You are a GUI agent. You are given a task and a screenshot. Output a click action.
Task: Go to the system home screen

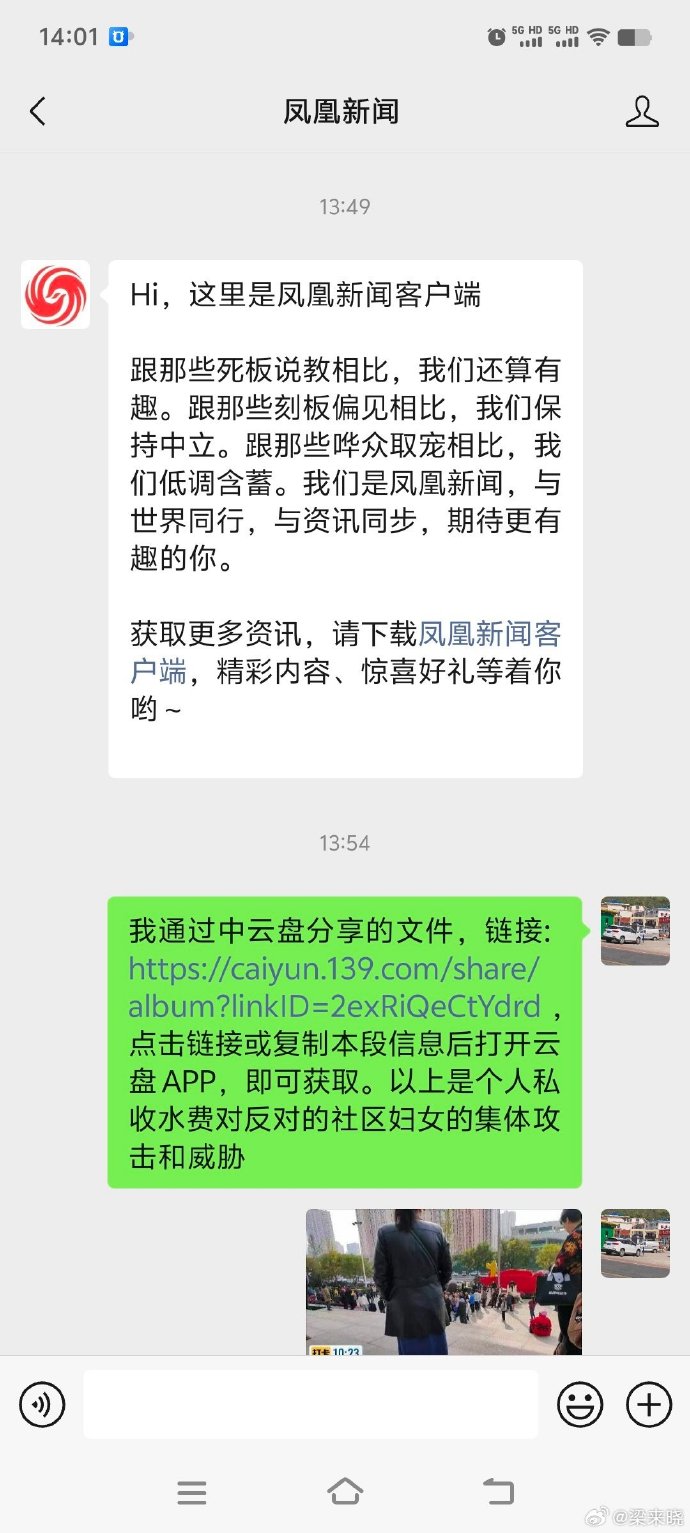[x=345, y=1492]
